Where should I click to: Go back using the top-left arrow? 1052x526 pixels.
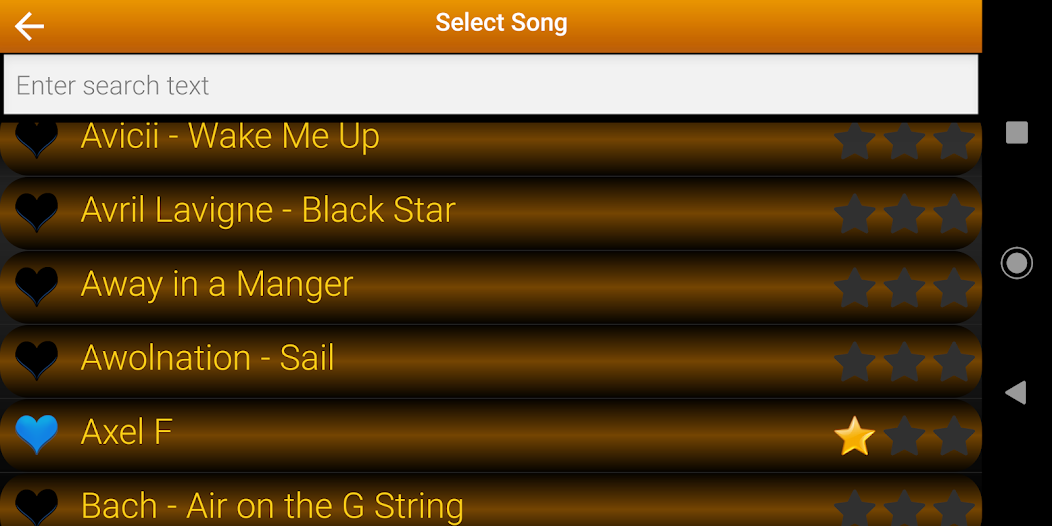[x=30, y=26]
